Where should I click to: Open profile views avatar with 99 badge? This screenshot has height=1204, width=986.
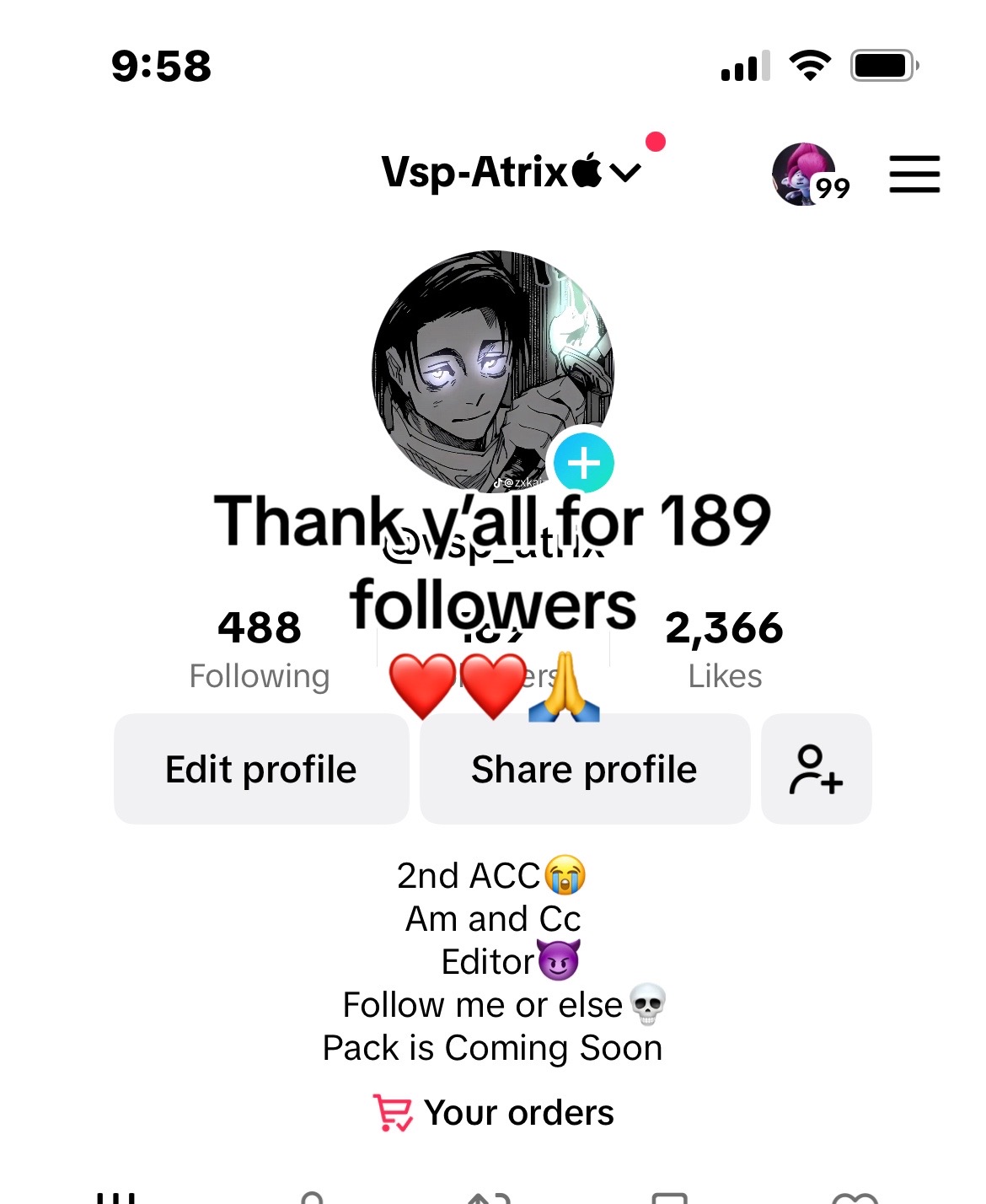[805, 175]
